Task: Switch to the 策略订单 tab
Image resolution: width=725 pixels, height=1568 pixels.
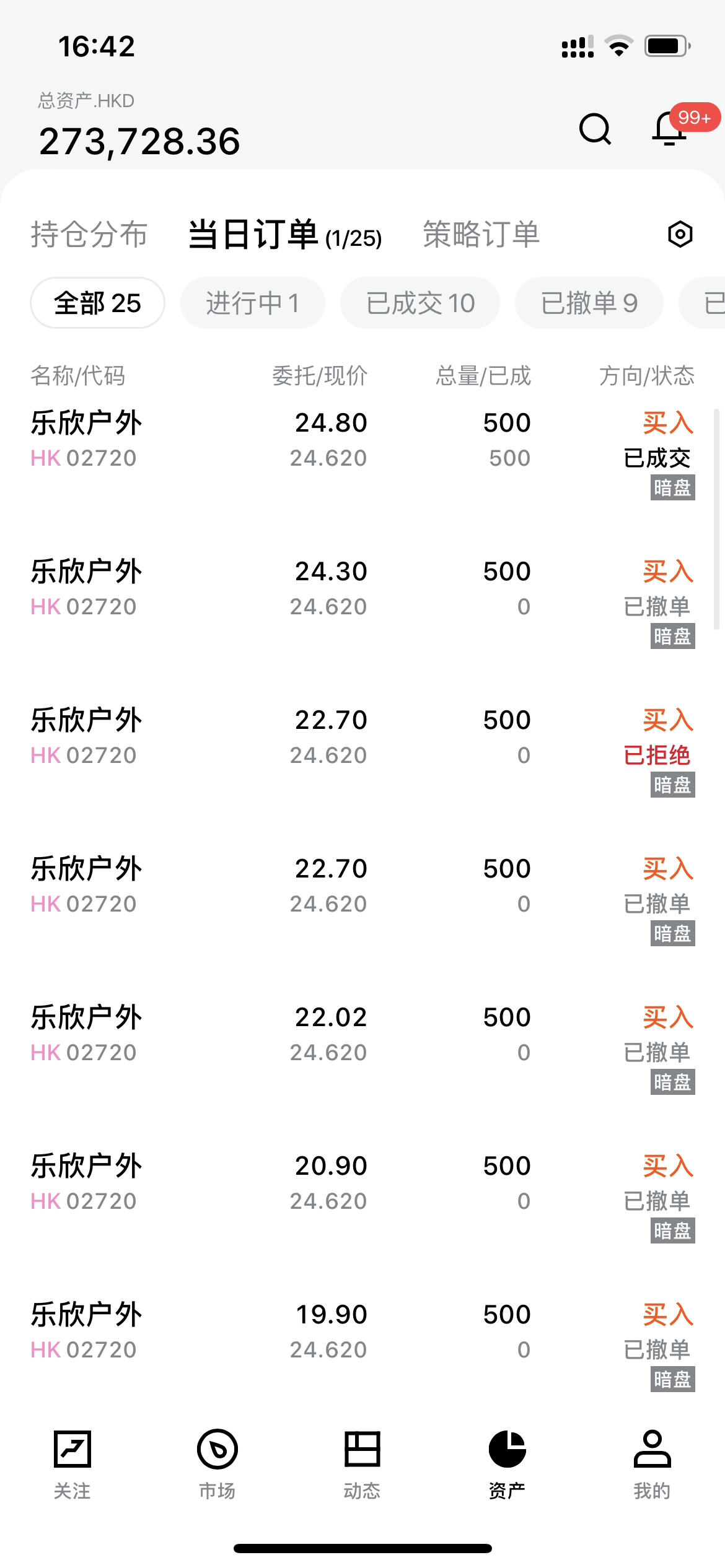Action: tap(481, 235)
